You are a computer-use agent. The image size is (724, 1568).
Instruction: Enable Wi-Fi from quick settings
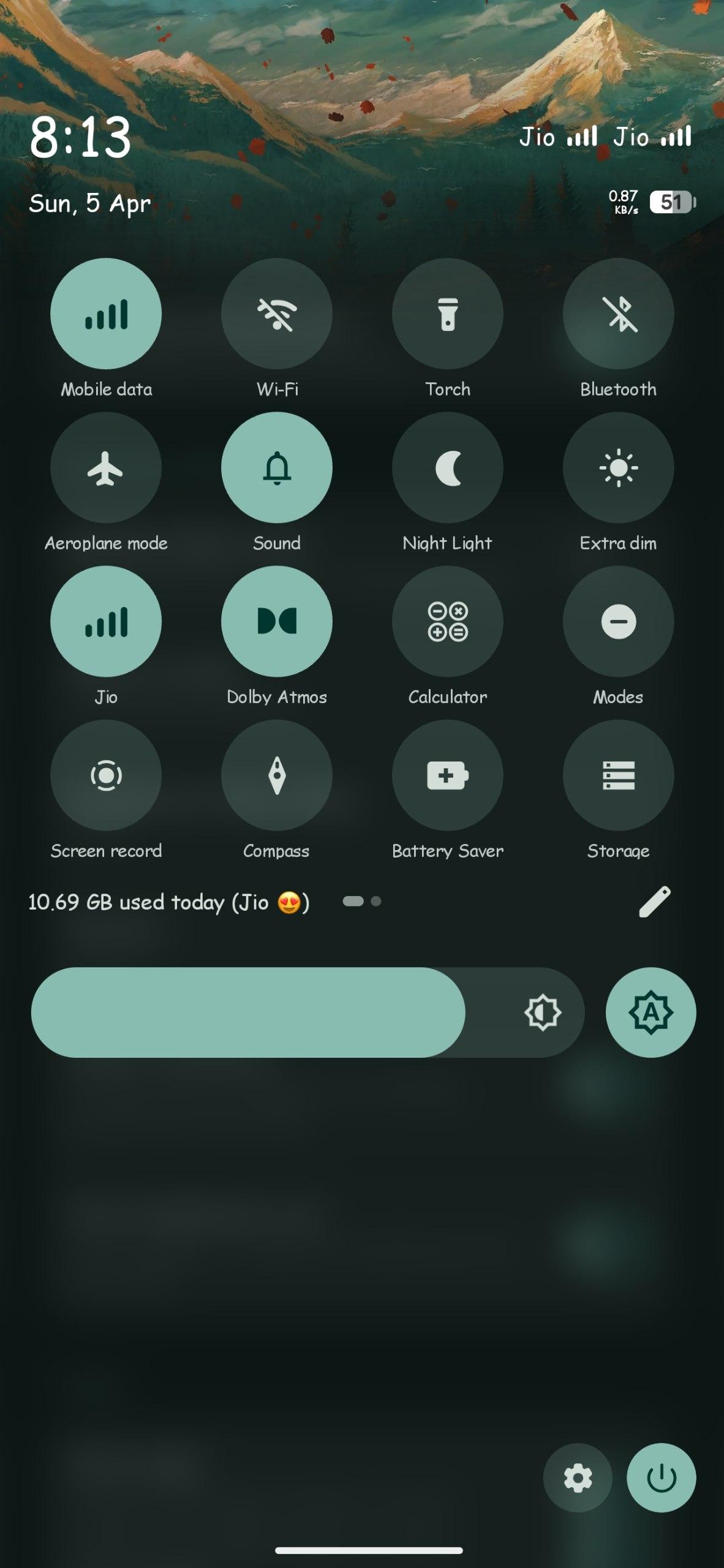[277, 314]
